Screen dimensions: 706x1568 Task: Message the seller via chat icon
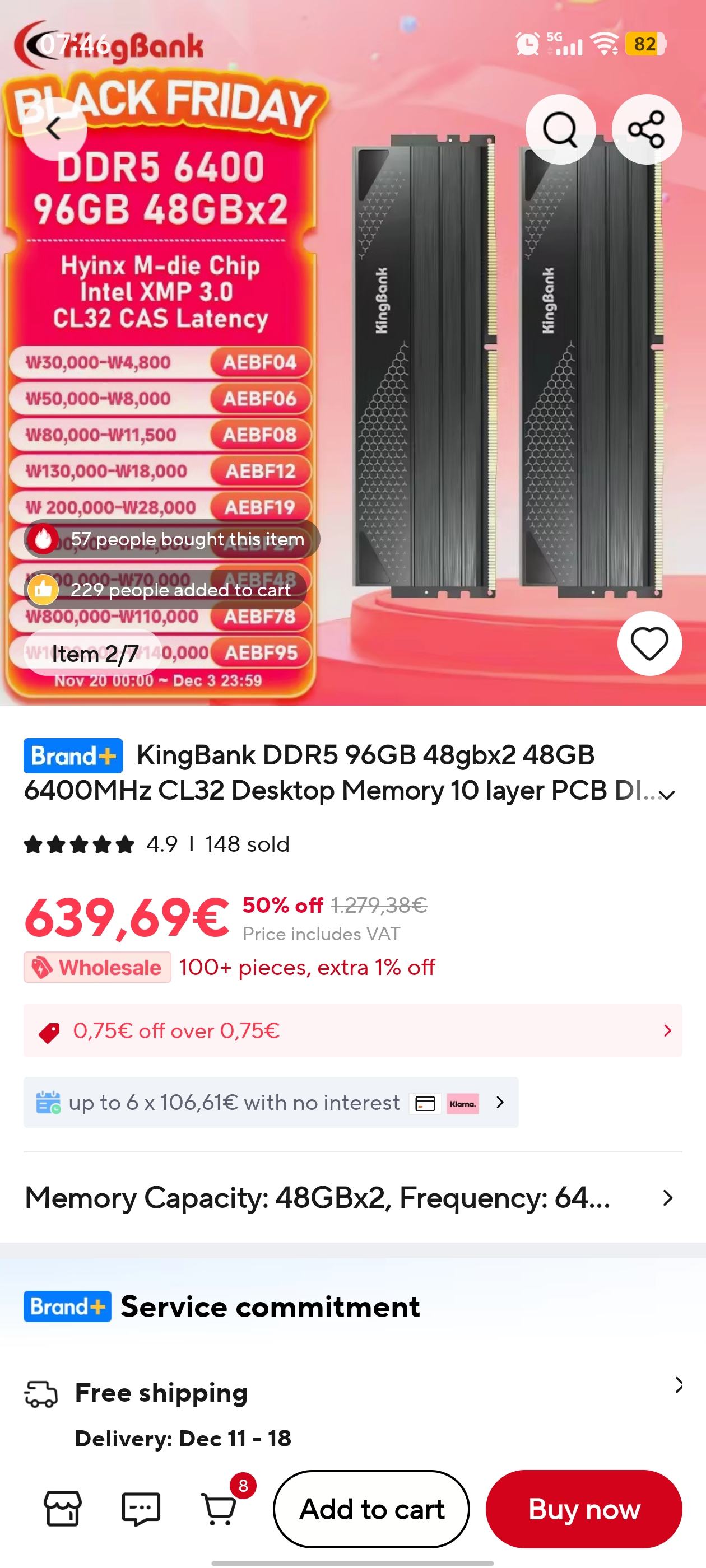click(x=141, y=1509)
